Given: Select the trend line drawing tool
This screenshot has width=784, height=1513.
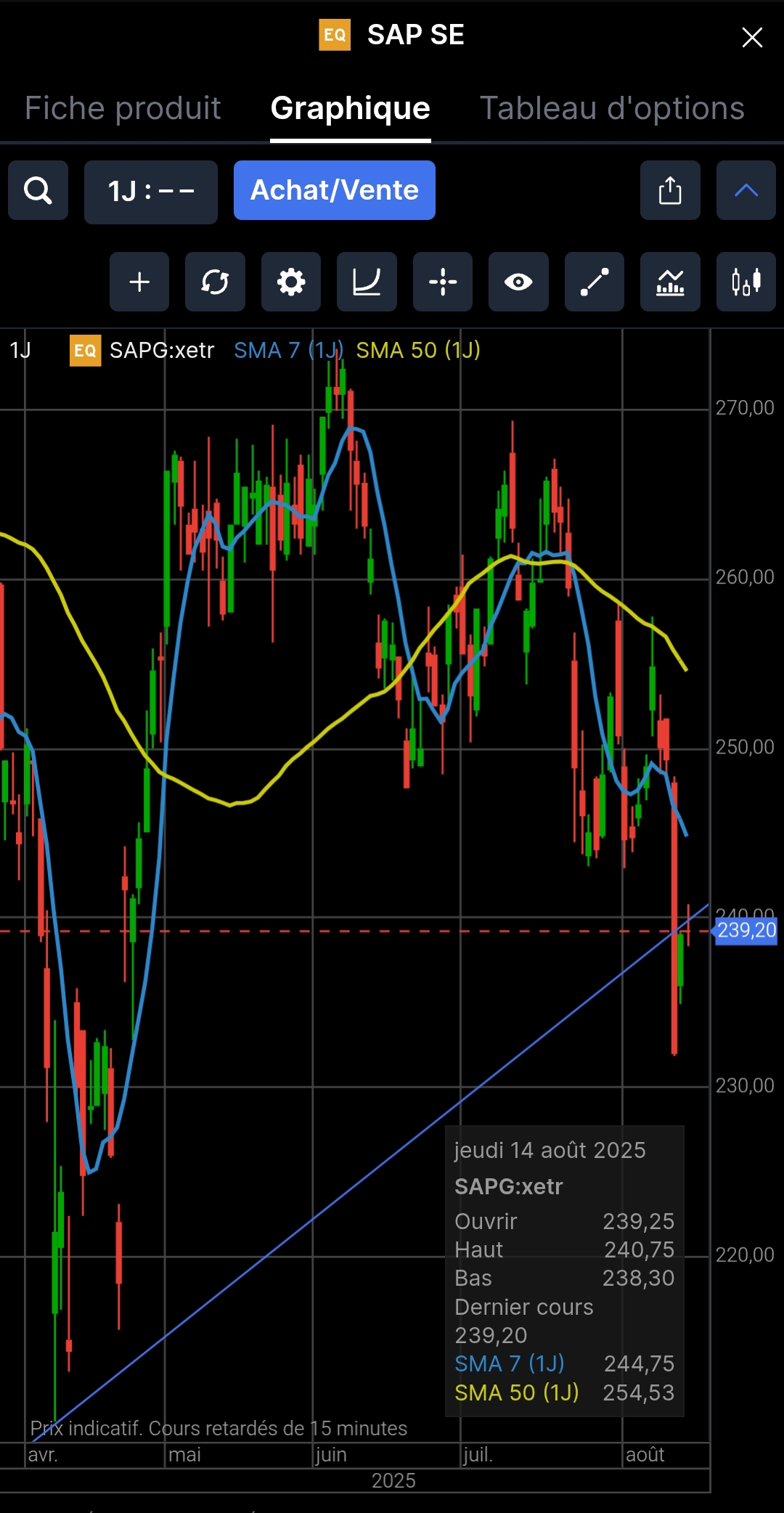Looking at the screenshot, I should [595, 282].
